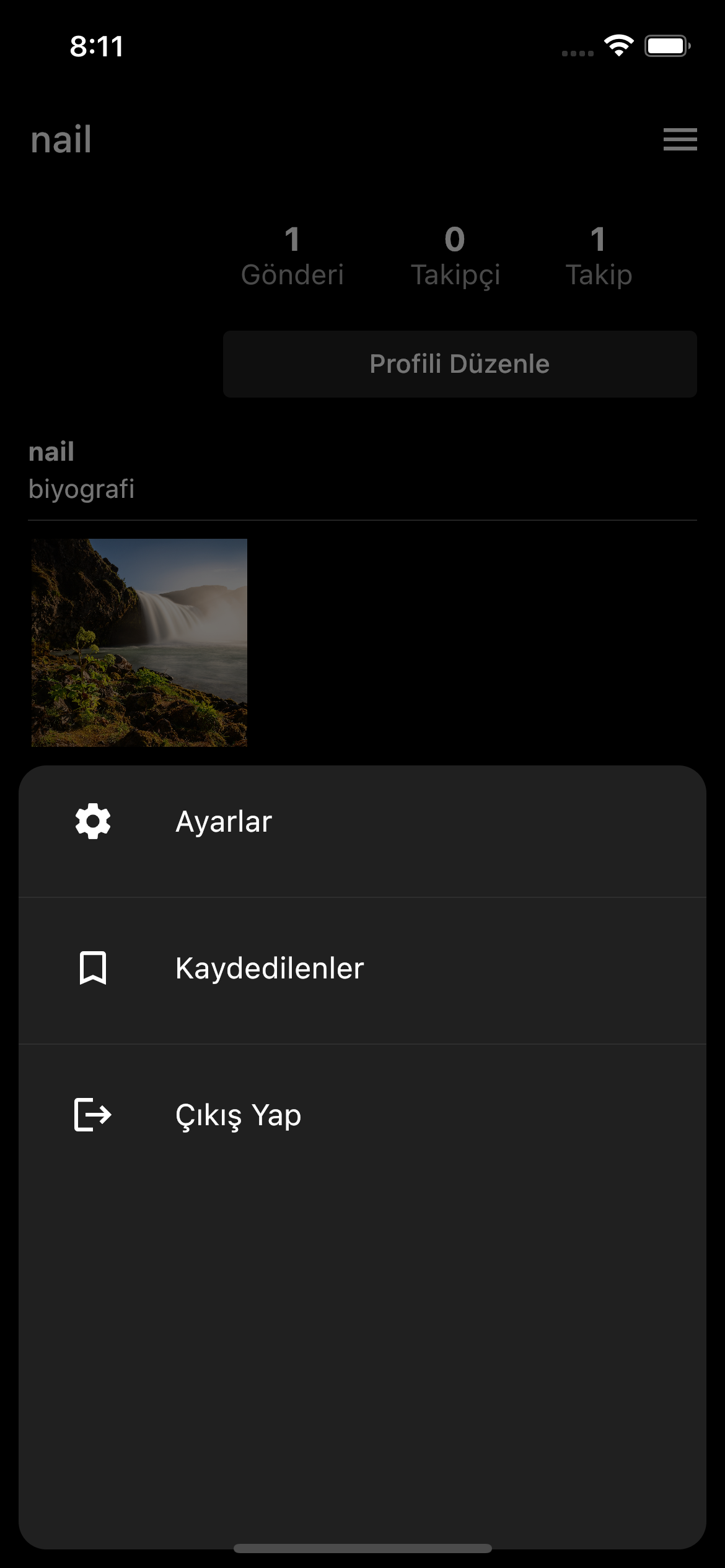Click the logout arrow icon
This screenshot has width=725, height=1568.
pyautogui.click(x=92, y=1114)
